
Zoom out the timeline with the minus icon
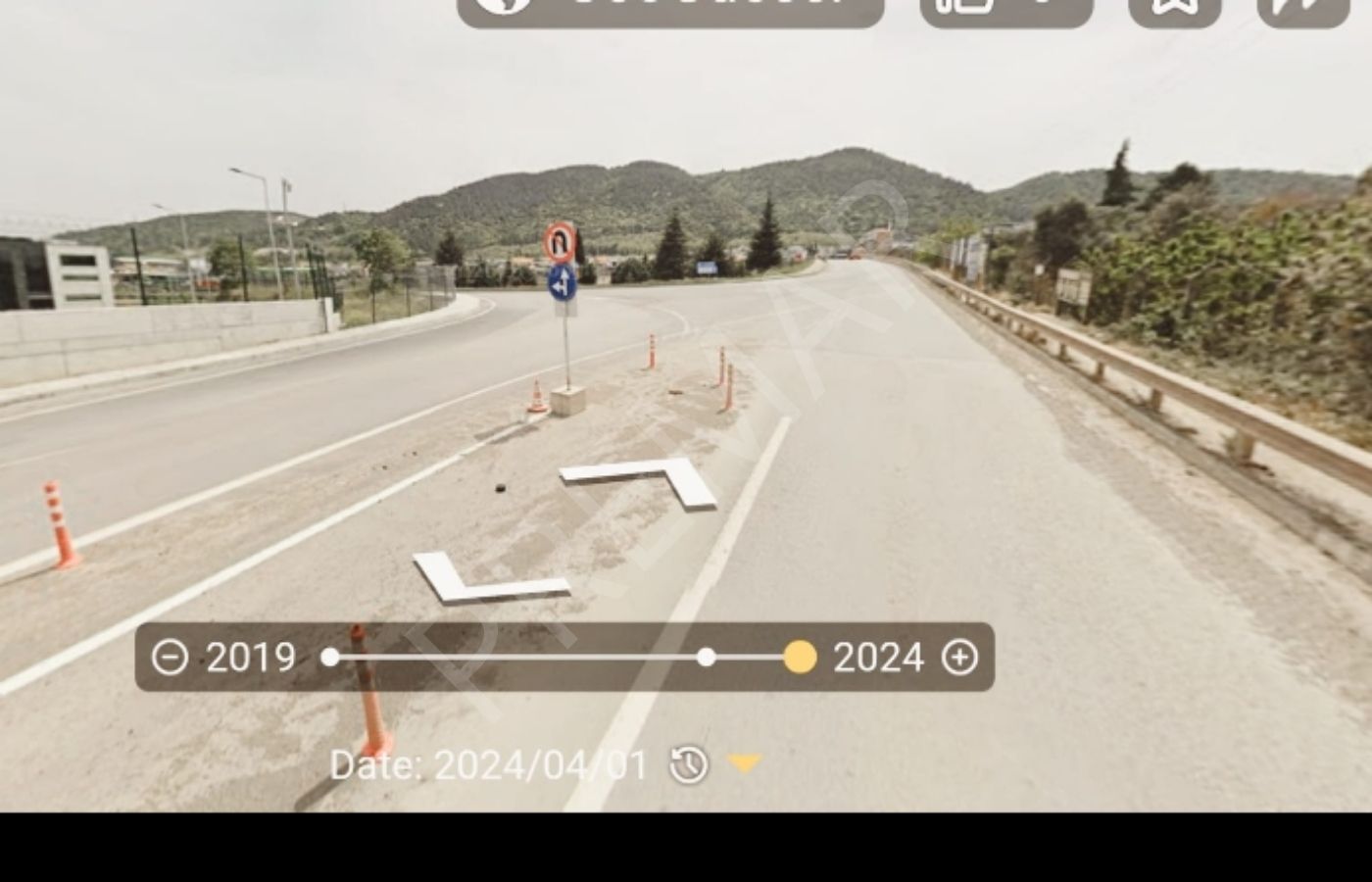pos(170,657)
